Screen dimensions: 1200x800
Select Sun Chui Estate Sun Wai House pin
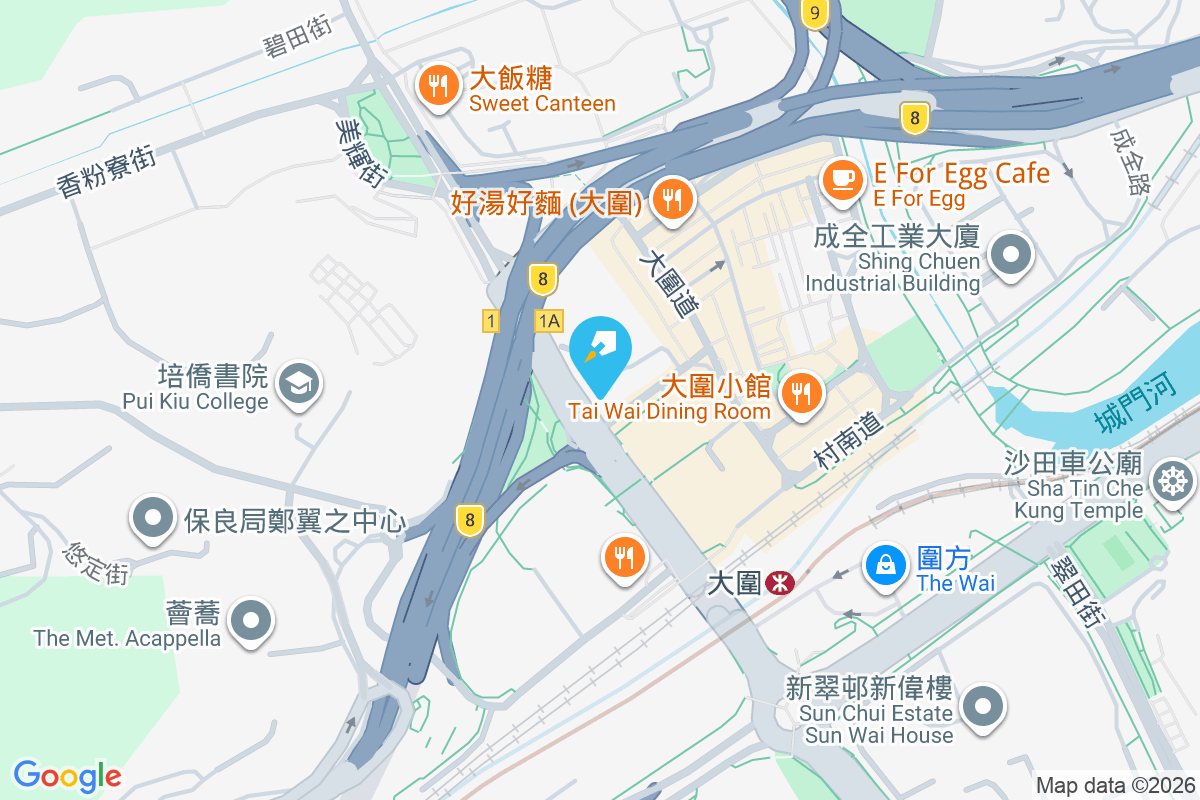point(983,705)
